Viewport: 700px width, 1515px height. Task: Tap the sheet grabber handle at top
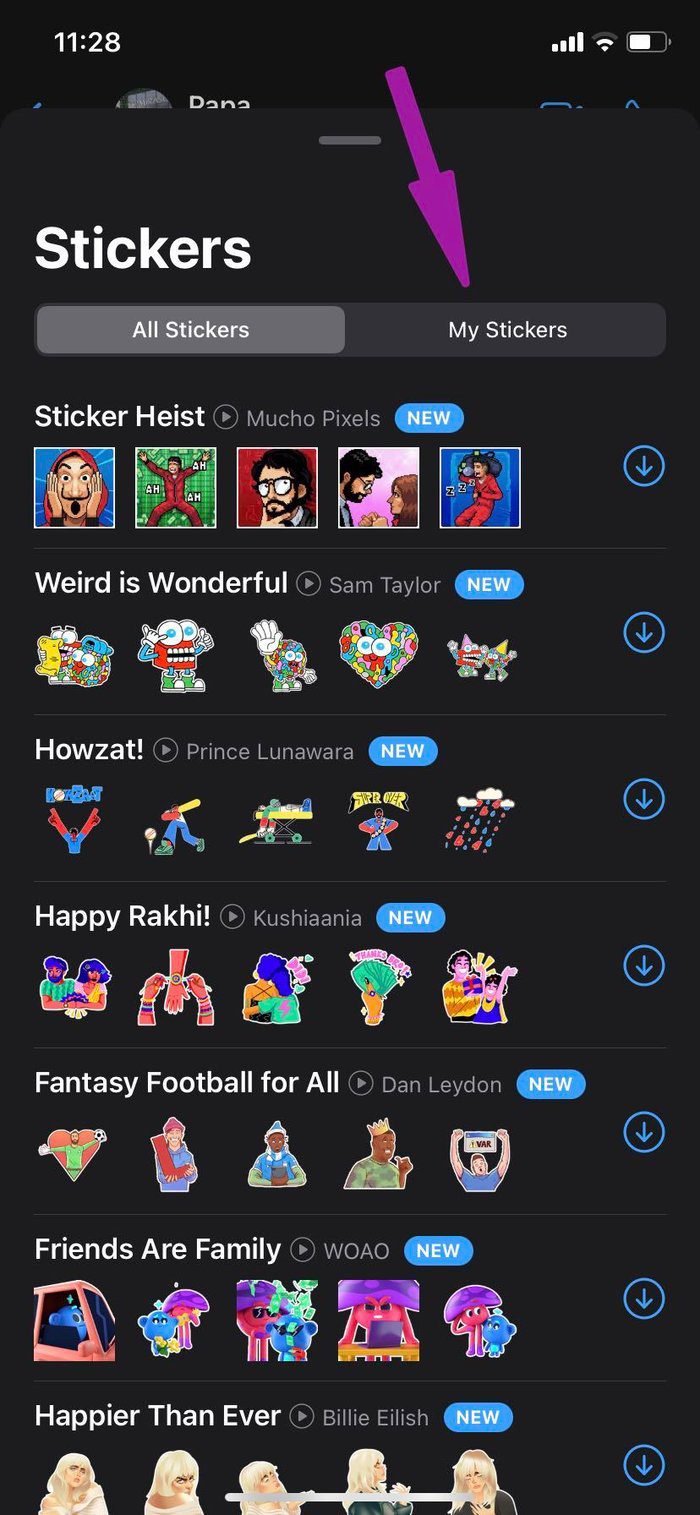click(x=350, y=140)
